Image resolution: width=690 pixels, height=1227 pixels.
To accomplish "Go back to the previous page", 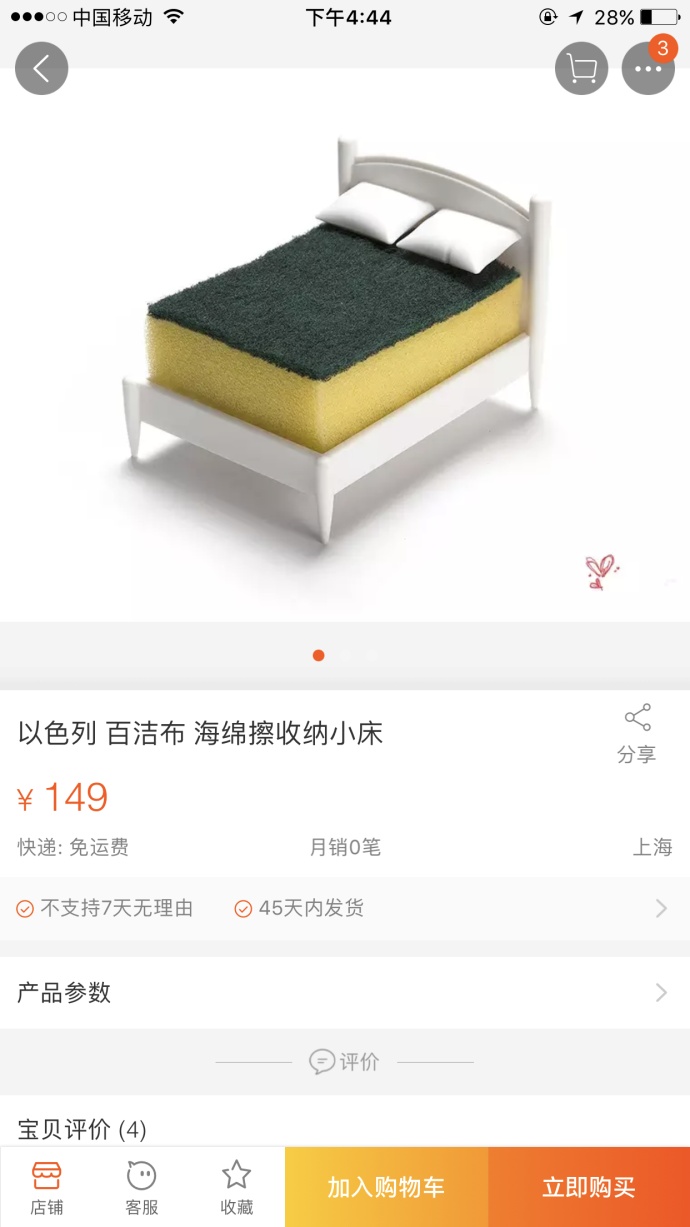I will click(x=41, y=69).
